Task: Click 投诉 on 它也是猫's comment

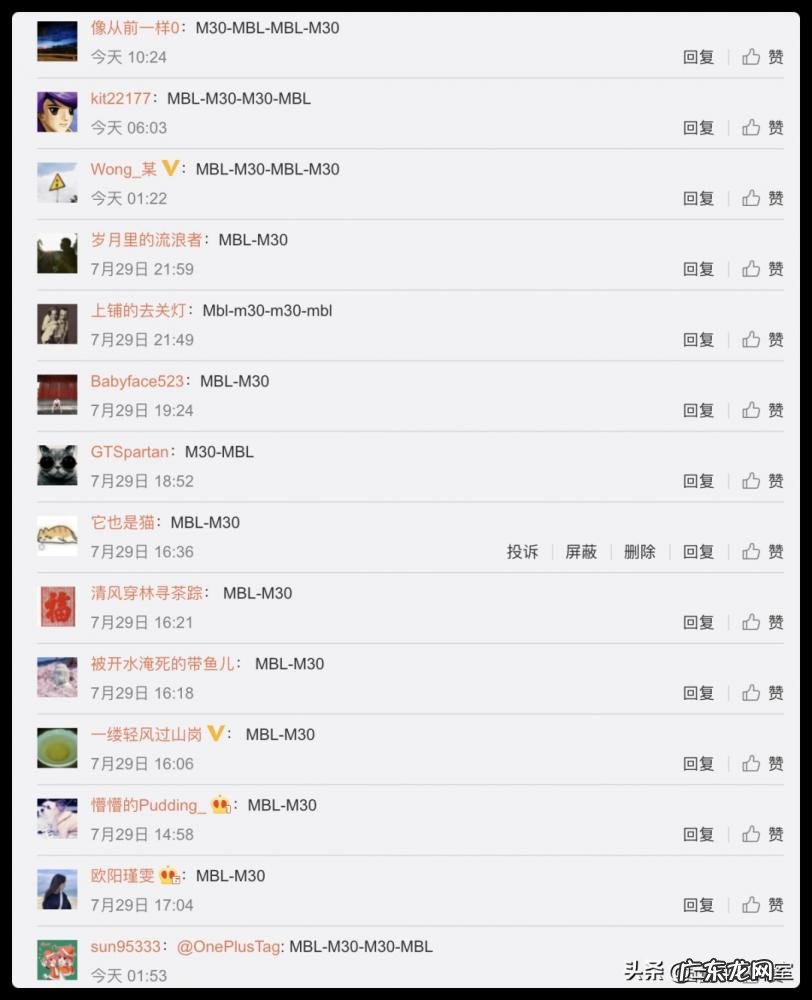Action: pyautogui.click(x=523, y=551)
